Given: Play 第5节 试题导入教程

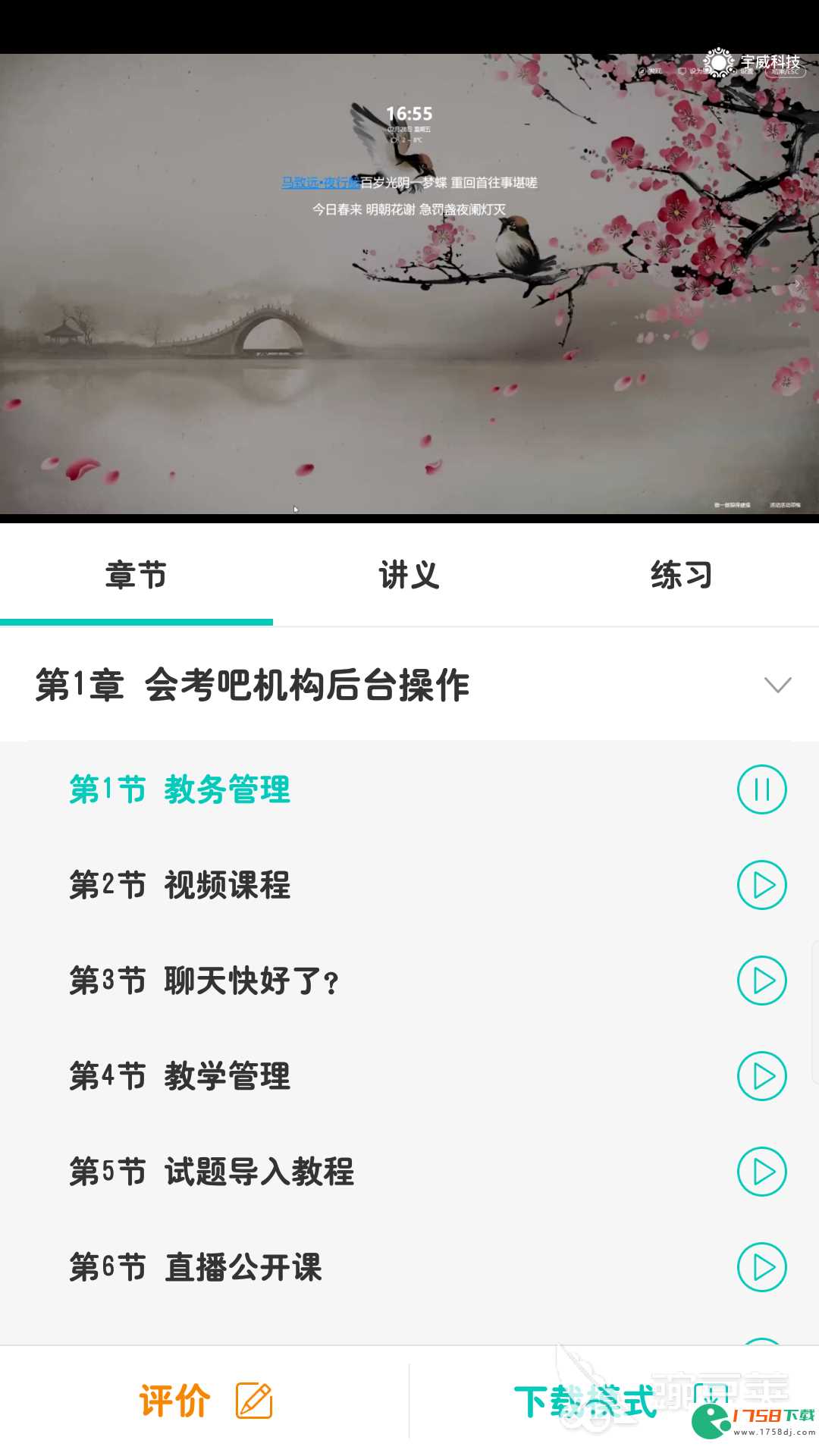Looking at the screenshot, I should 761,1172.
